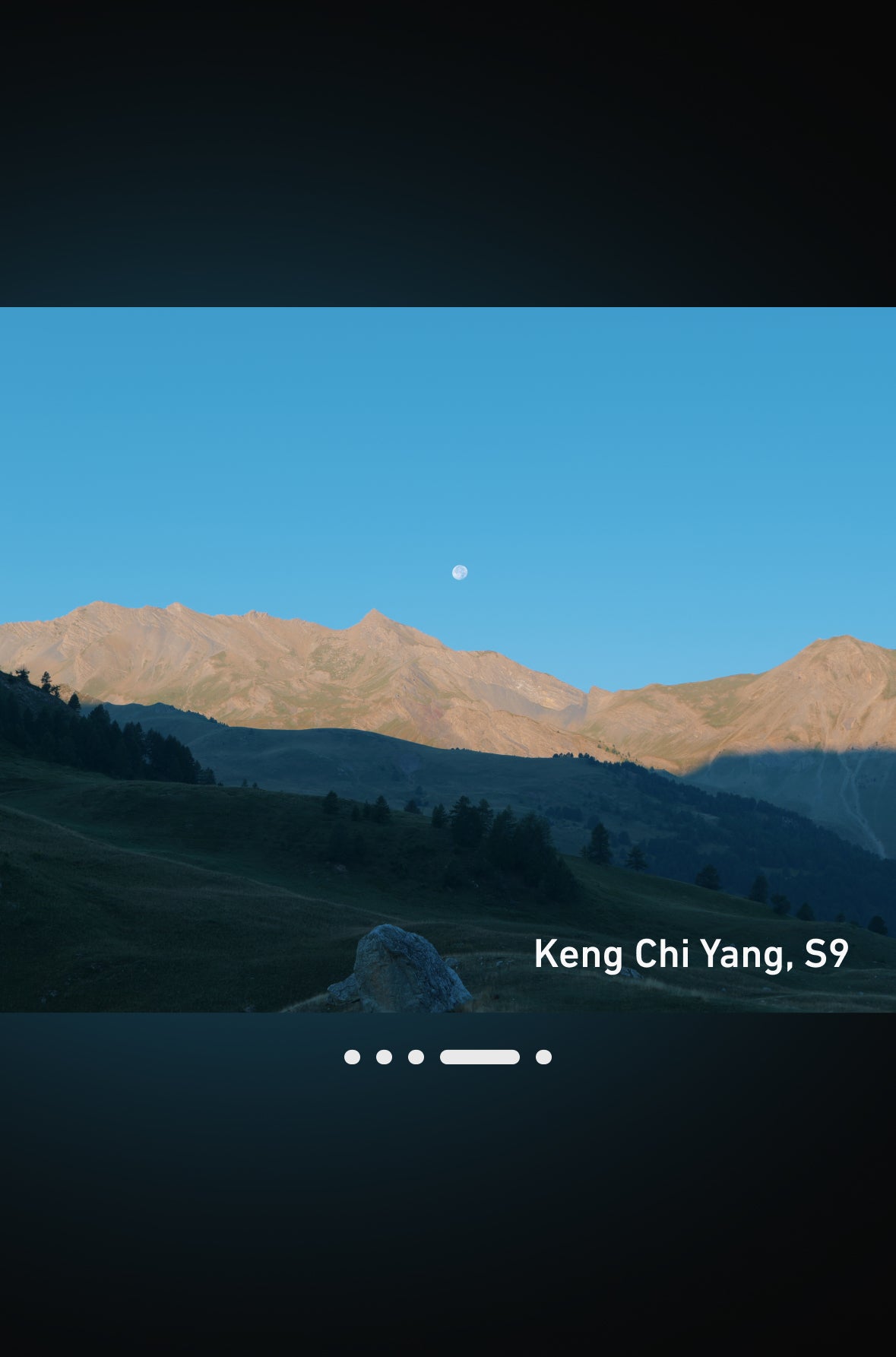Jump to the first carousel indicator dot

352,1057
